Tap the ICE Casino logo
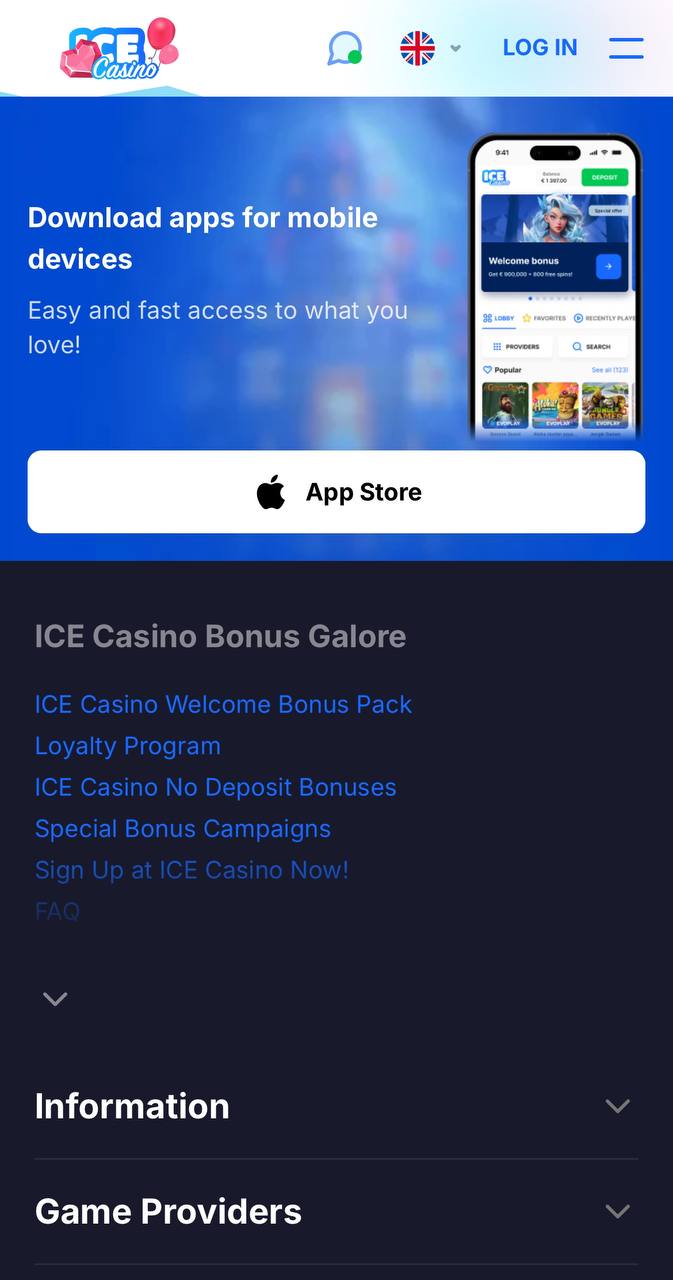673x1280 pixels. (x=119, y=48)
